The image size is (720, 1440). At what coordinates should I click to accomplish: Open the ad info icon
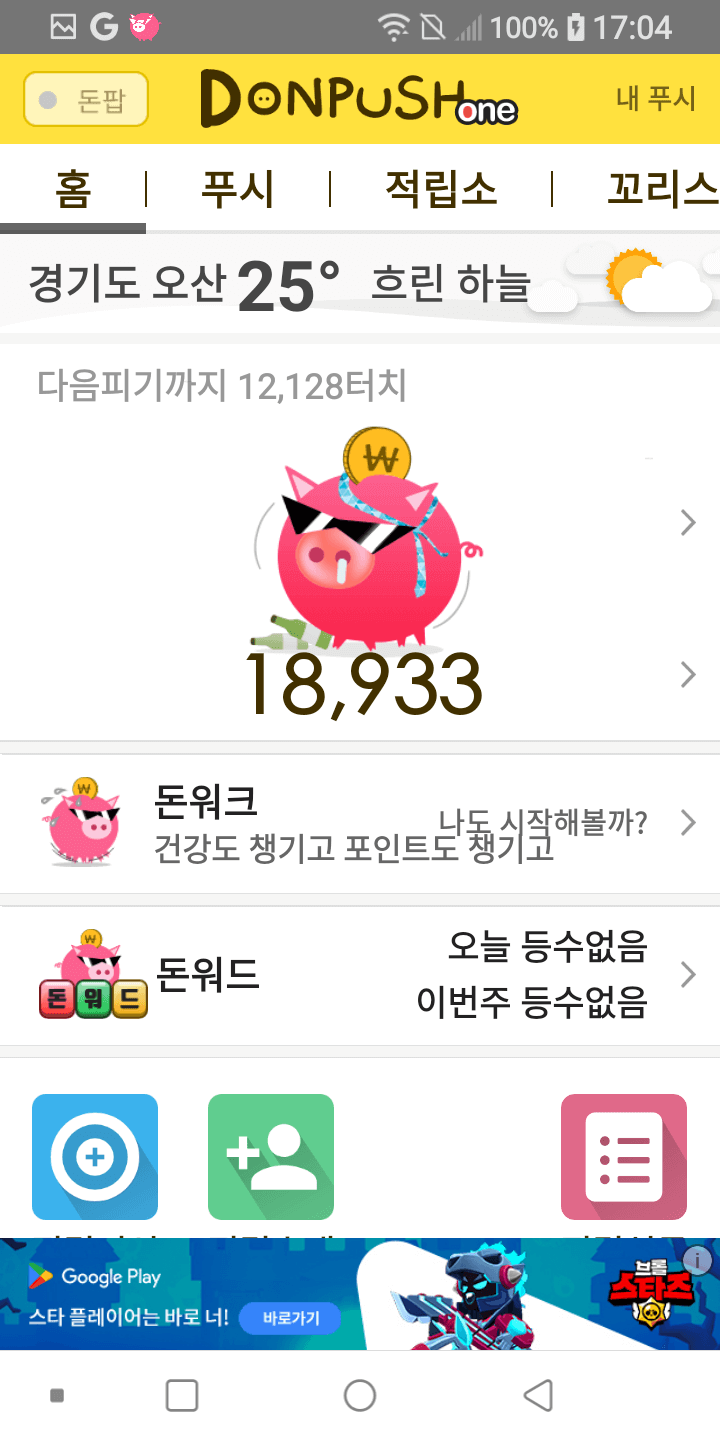coord(697,1260)
